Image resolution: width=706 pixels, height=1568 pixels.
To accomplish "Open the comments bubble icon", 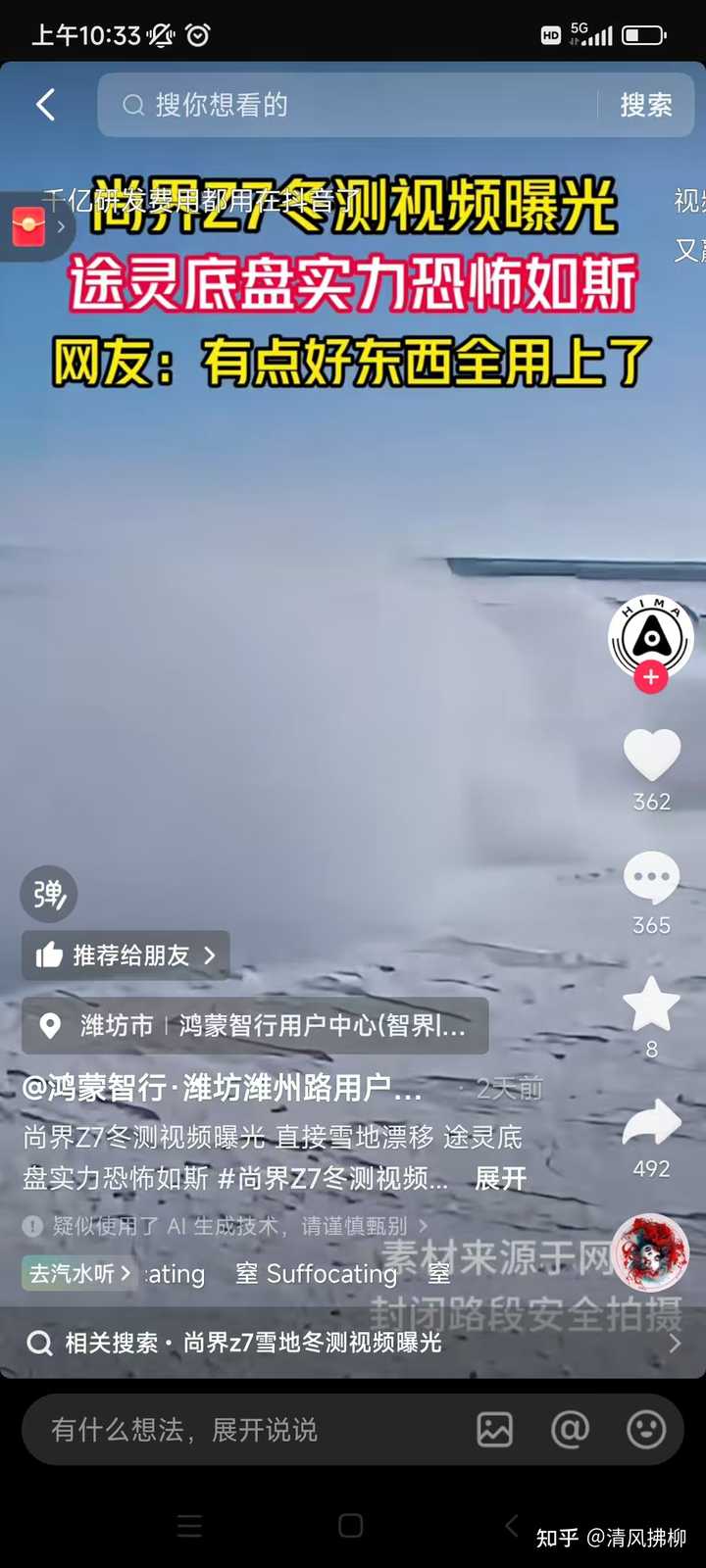I will point(651,878).
